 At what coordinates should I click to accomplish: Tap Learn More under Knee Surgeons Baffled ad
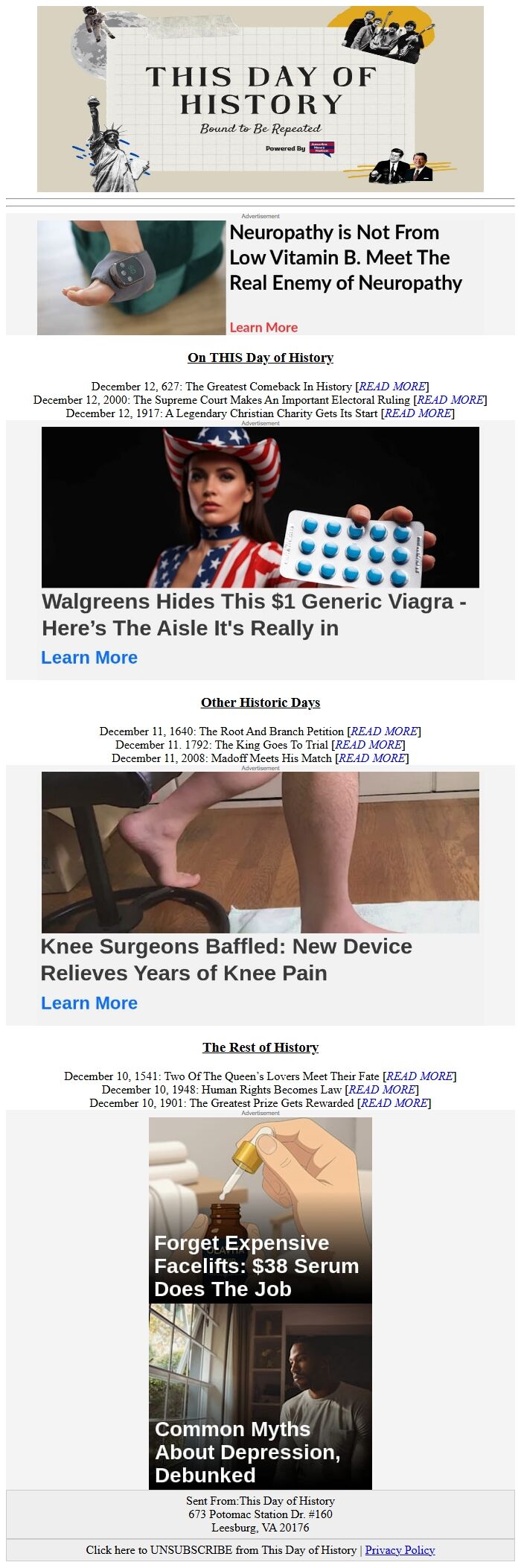[x=89, y=1003]
